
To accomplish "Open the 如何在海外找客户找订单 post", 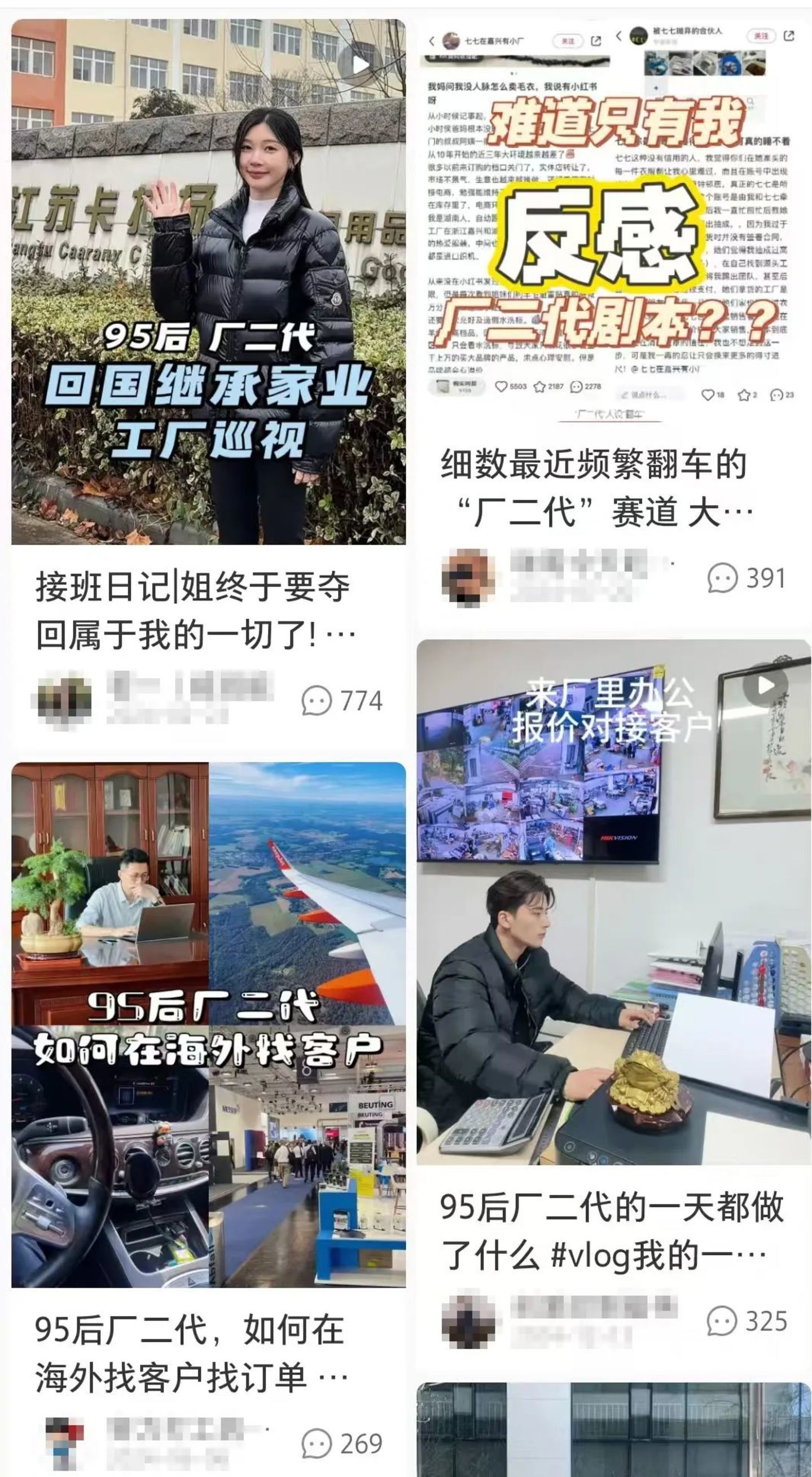I will 208,1026.
